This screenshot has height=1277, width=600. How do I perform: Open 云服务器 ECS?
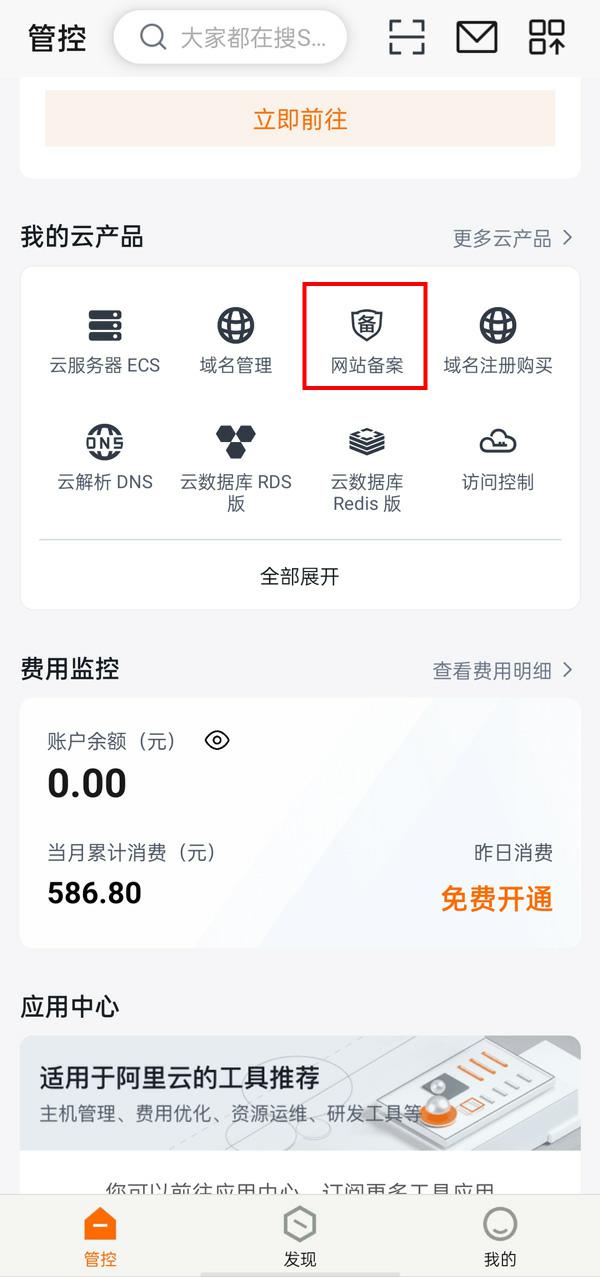pos(105,340)
